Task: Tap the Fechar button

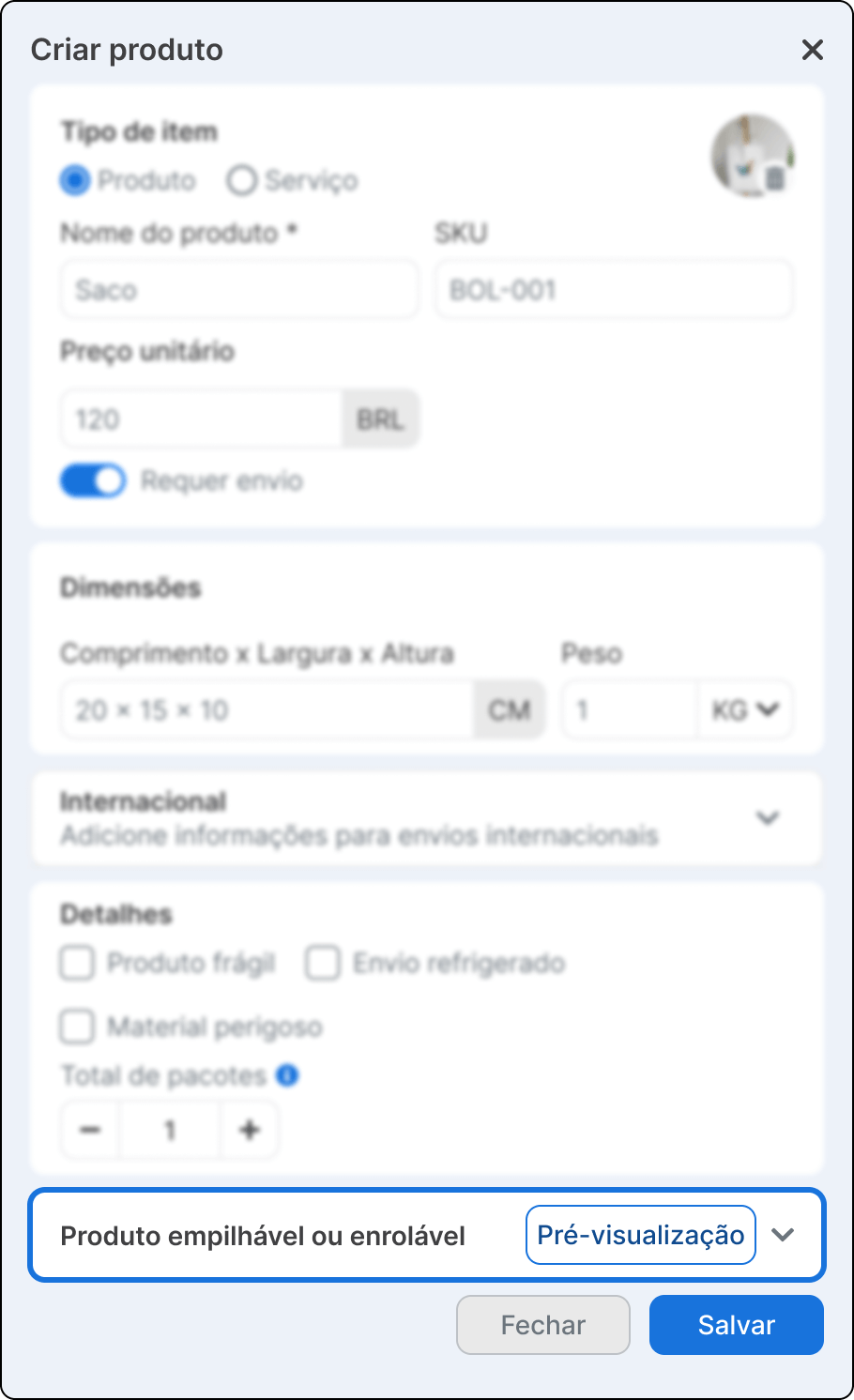Action: pyautogui.click(x=542, y=1325)
